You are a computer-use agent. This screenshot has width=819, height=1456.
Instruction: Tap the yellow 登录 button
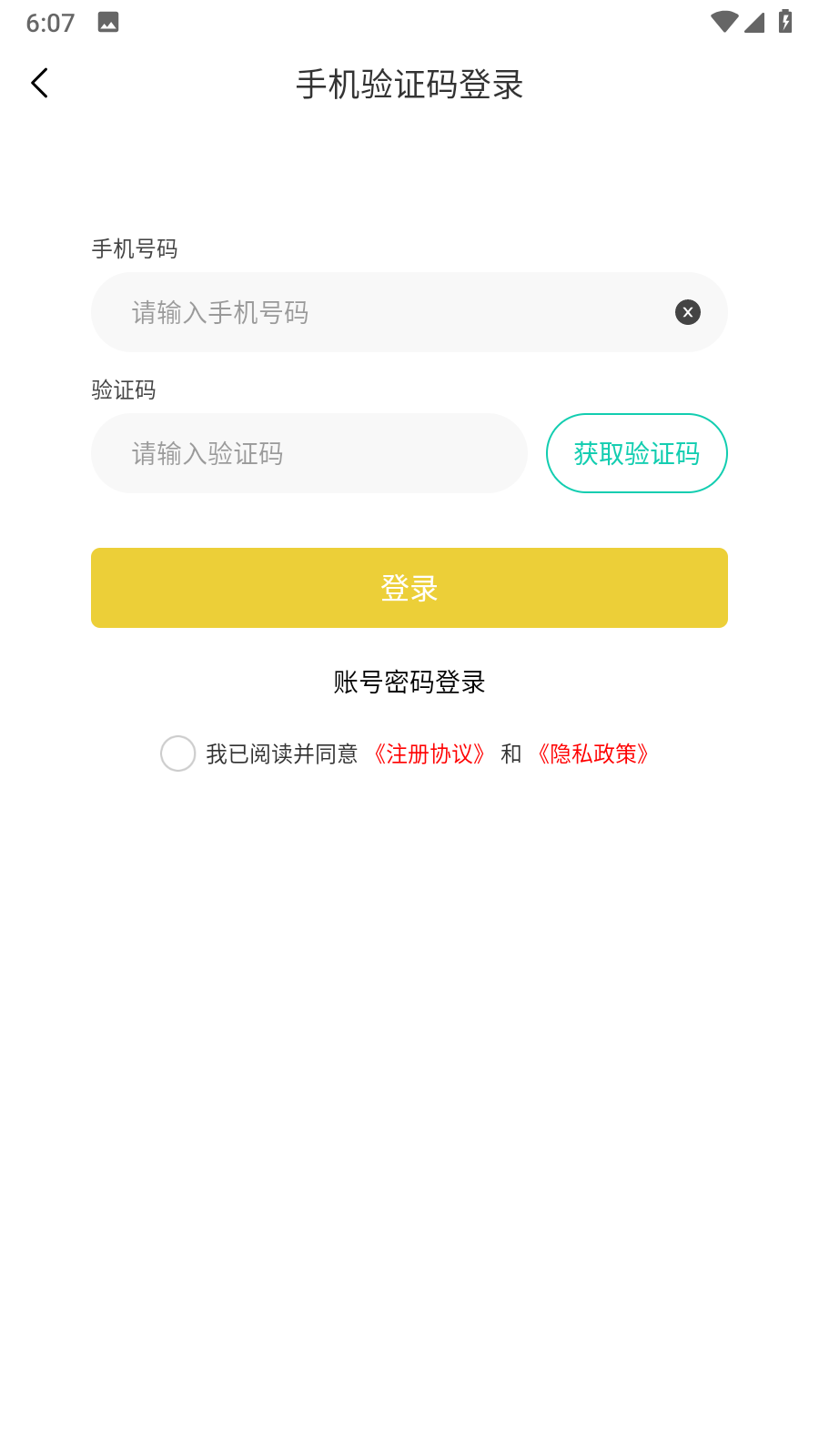click(409, 588)
